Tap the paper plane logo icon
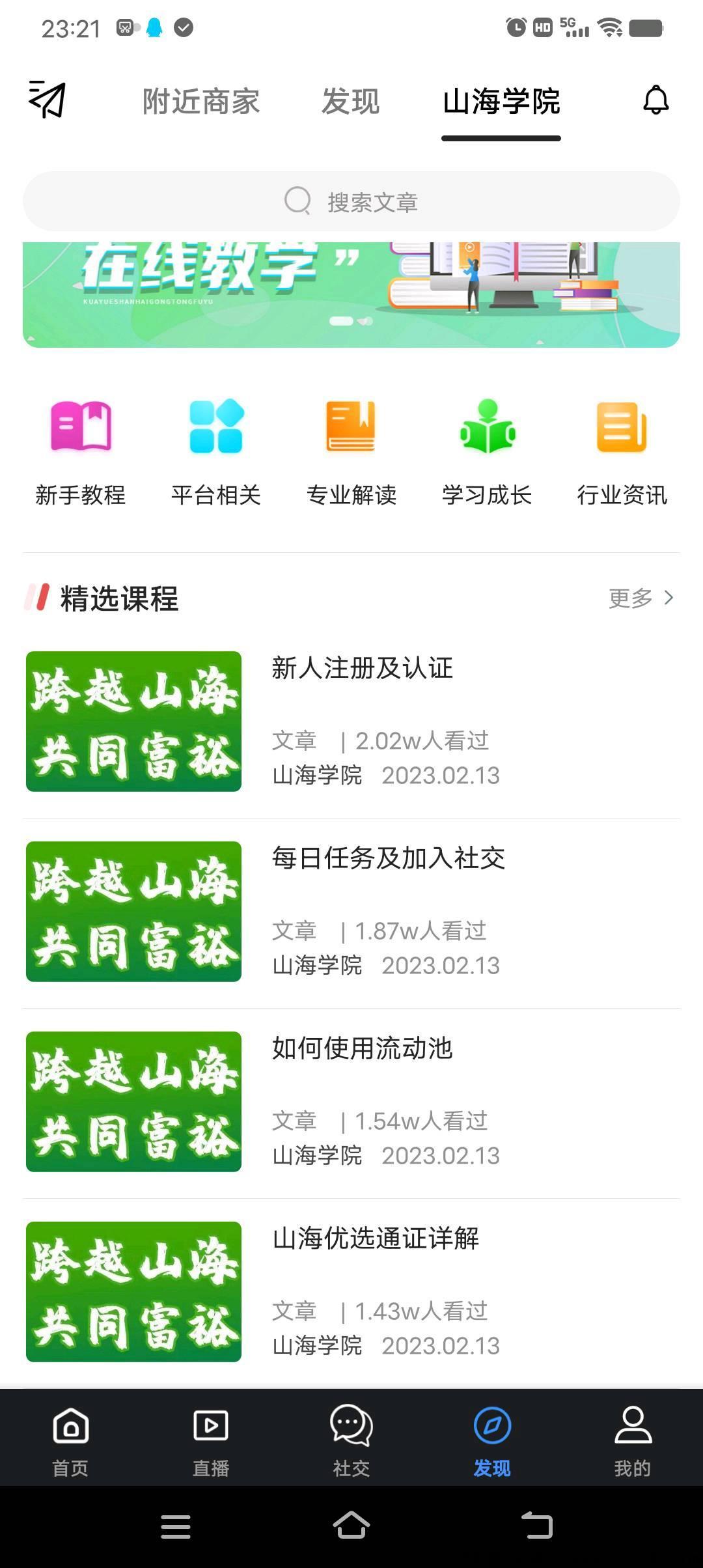Screen dimensions: 703x1568 (x=47, y=101)
